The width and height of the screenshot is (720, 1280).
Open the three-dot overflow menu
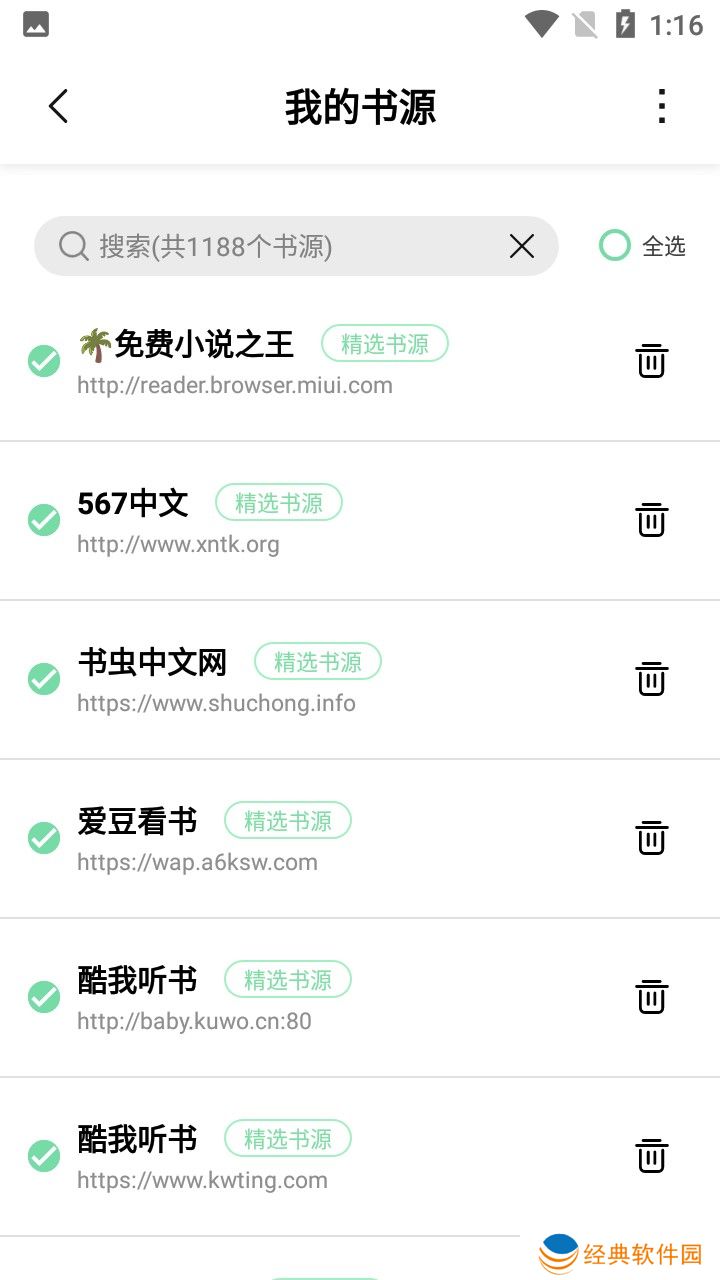coord(661,106)
